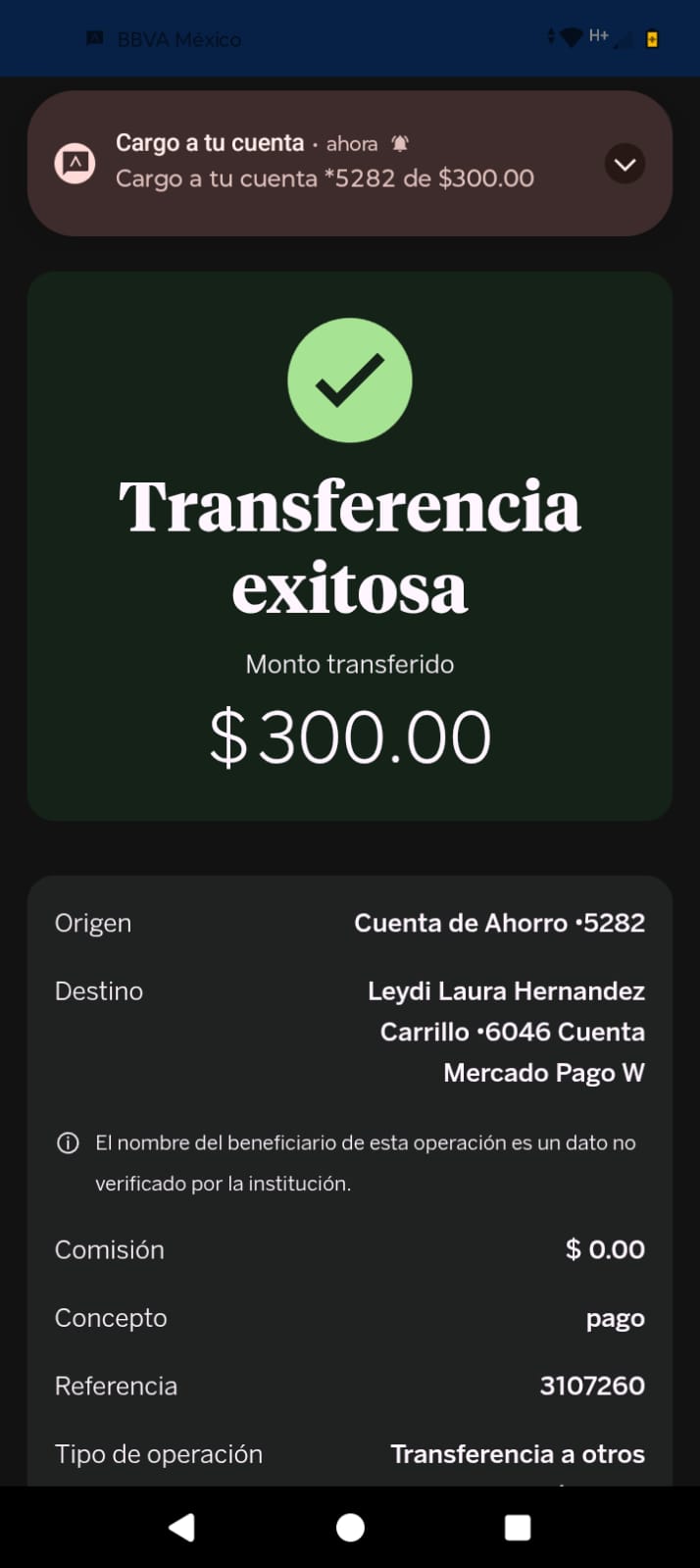The width and height of the screenshot is (700, 1568).
Task: Open recent apps with the square button
Action: 518,1527
